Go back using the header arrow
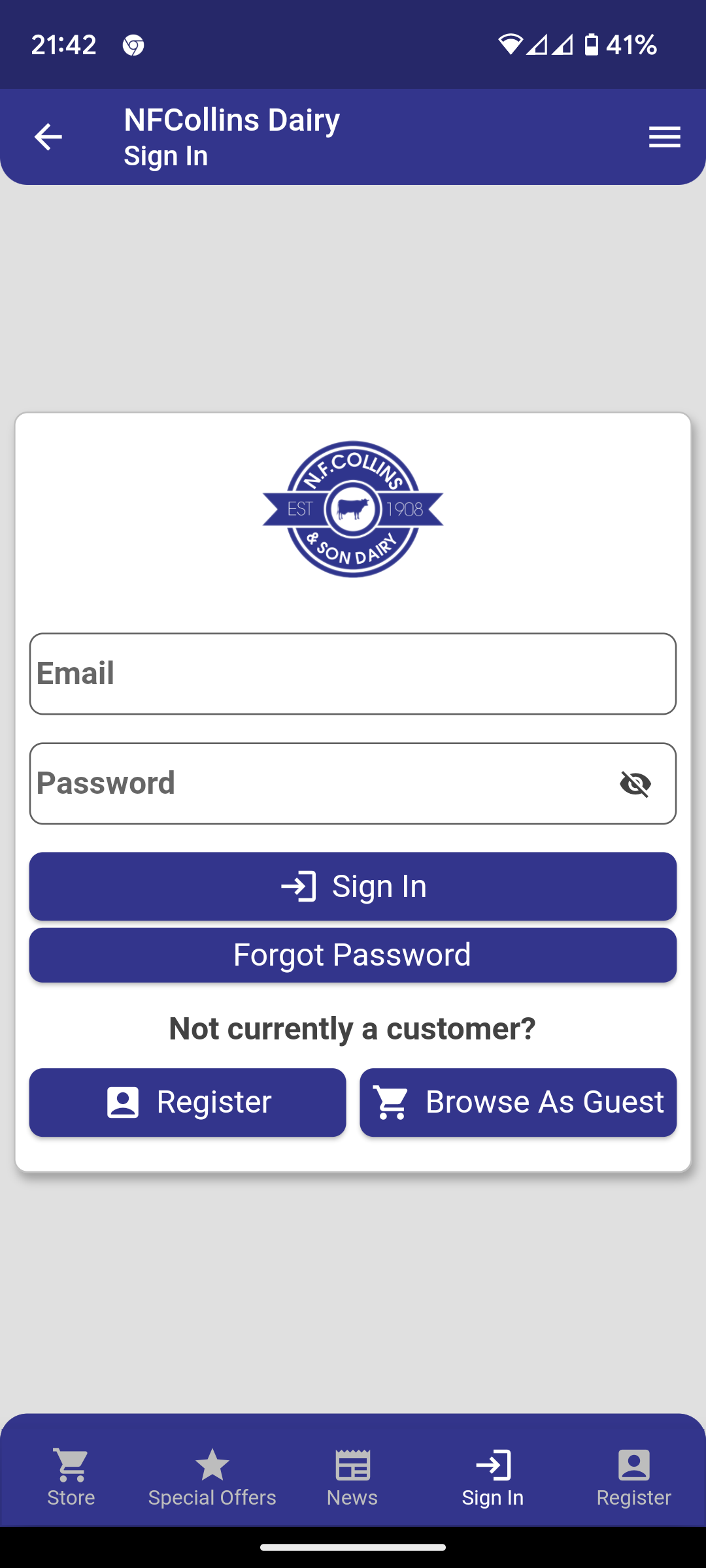The height and width of the screenshot is (1568, 706). 48,137
